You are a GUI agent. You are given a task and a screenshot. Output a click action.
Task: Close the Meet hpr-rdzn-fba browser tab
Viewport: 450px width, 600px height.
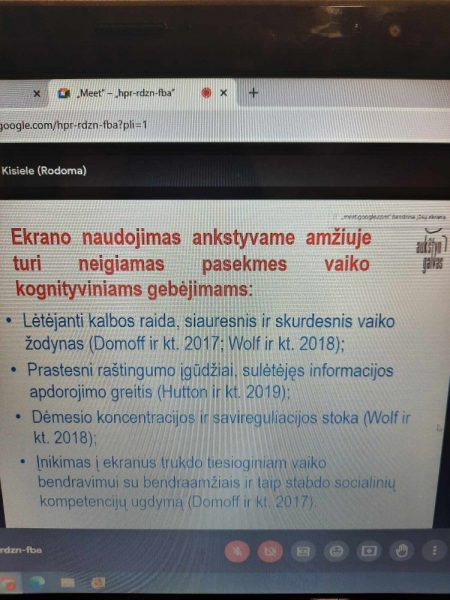[x=224, y=93]
